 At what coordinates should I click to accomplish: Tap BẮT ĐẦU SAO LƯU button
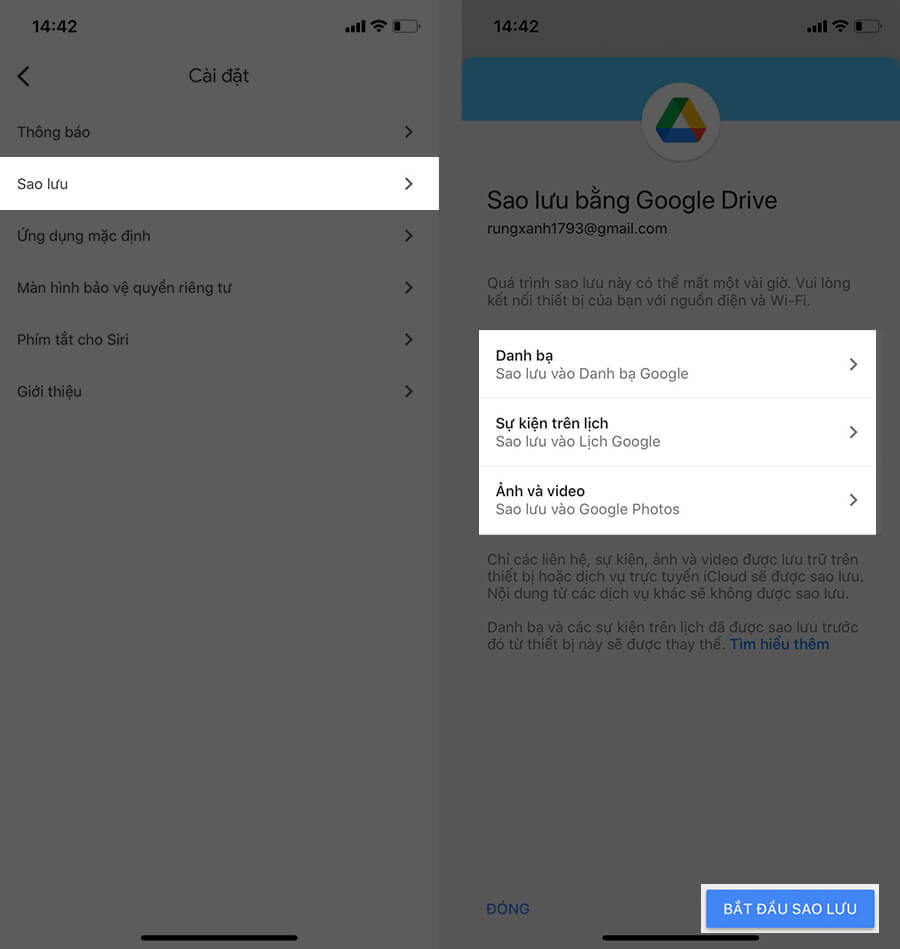tap(789, 909)
